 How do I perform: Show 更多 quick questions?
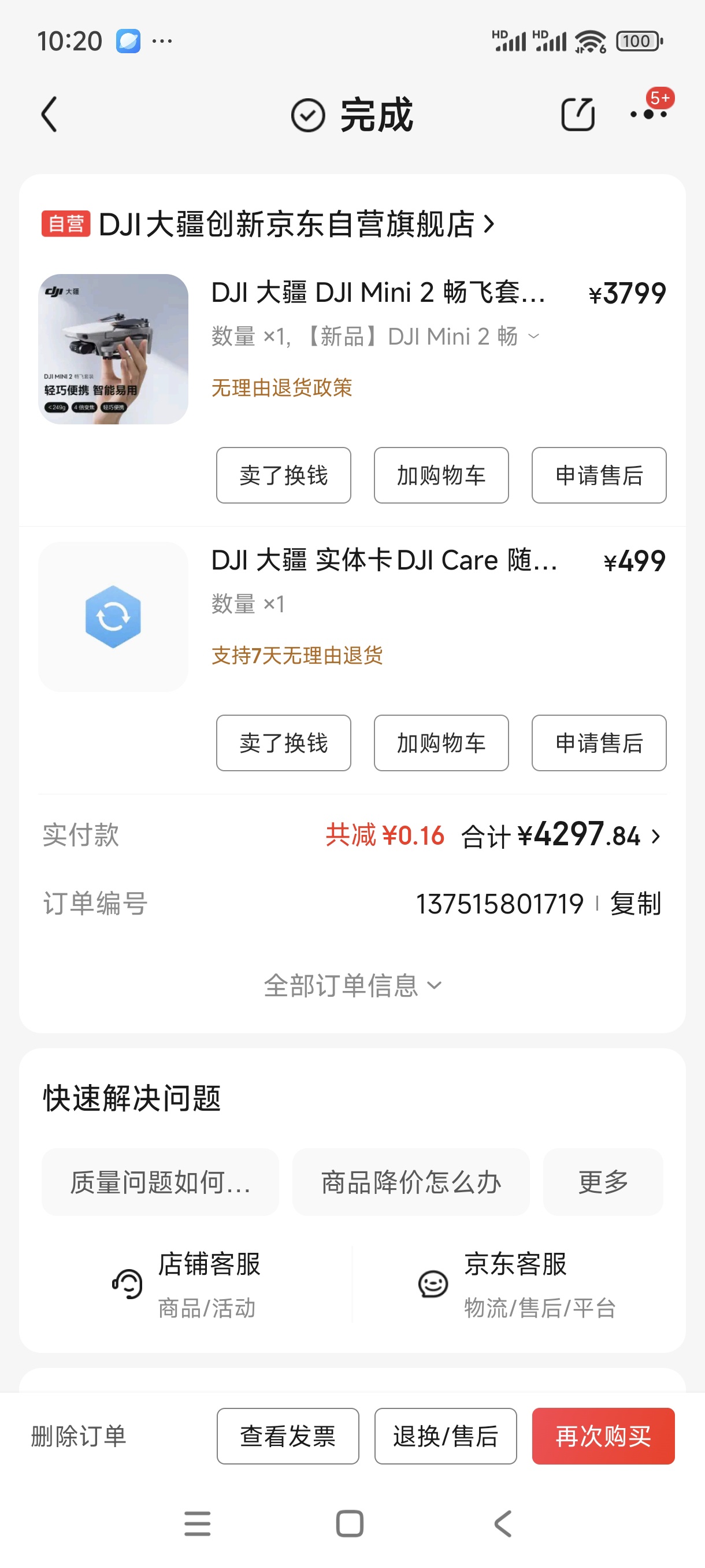coord(603,1182)
